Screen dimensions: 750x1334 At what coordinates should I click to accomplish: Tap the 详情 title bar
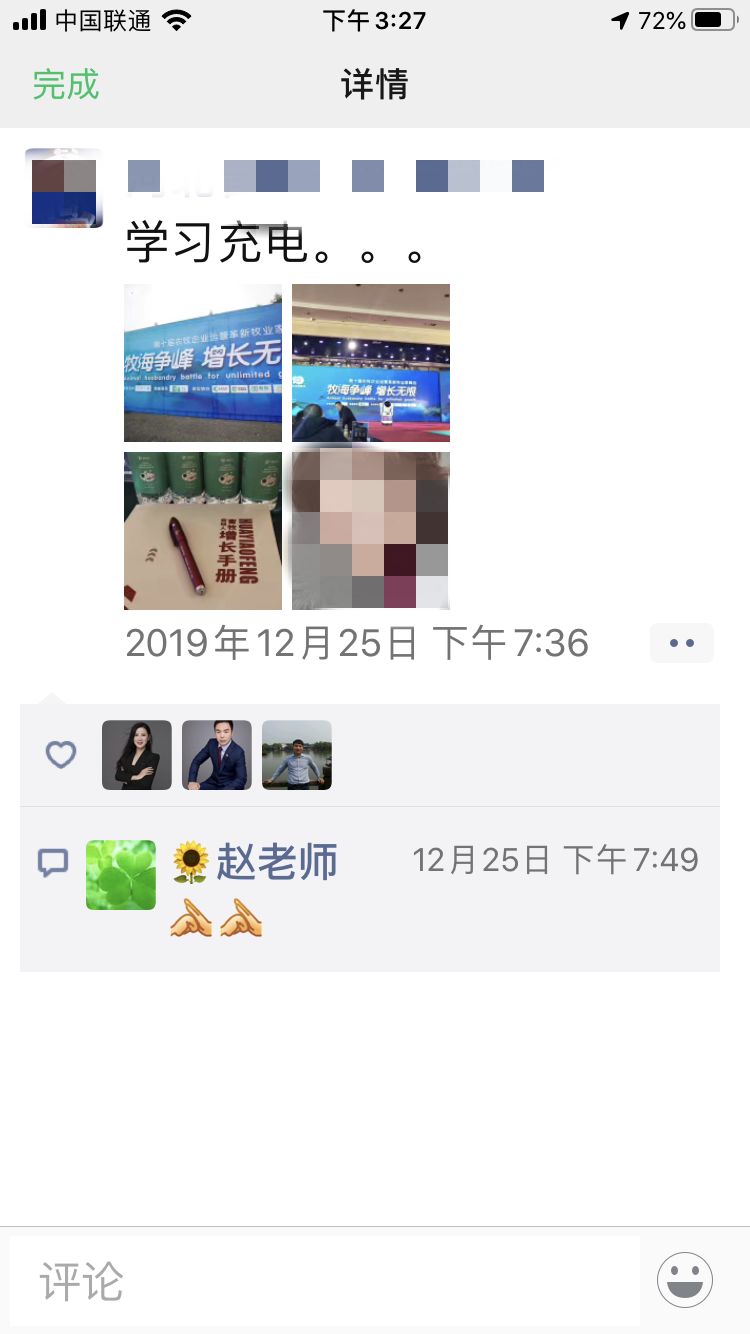375,86
